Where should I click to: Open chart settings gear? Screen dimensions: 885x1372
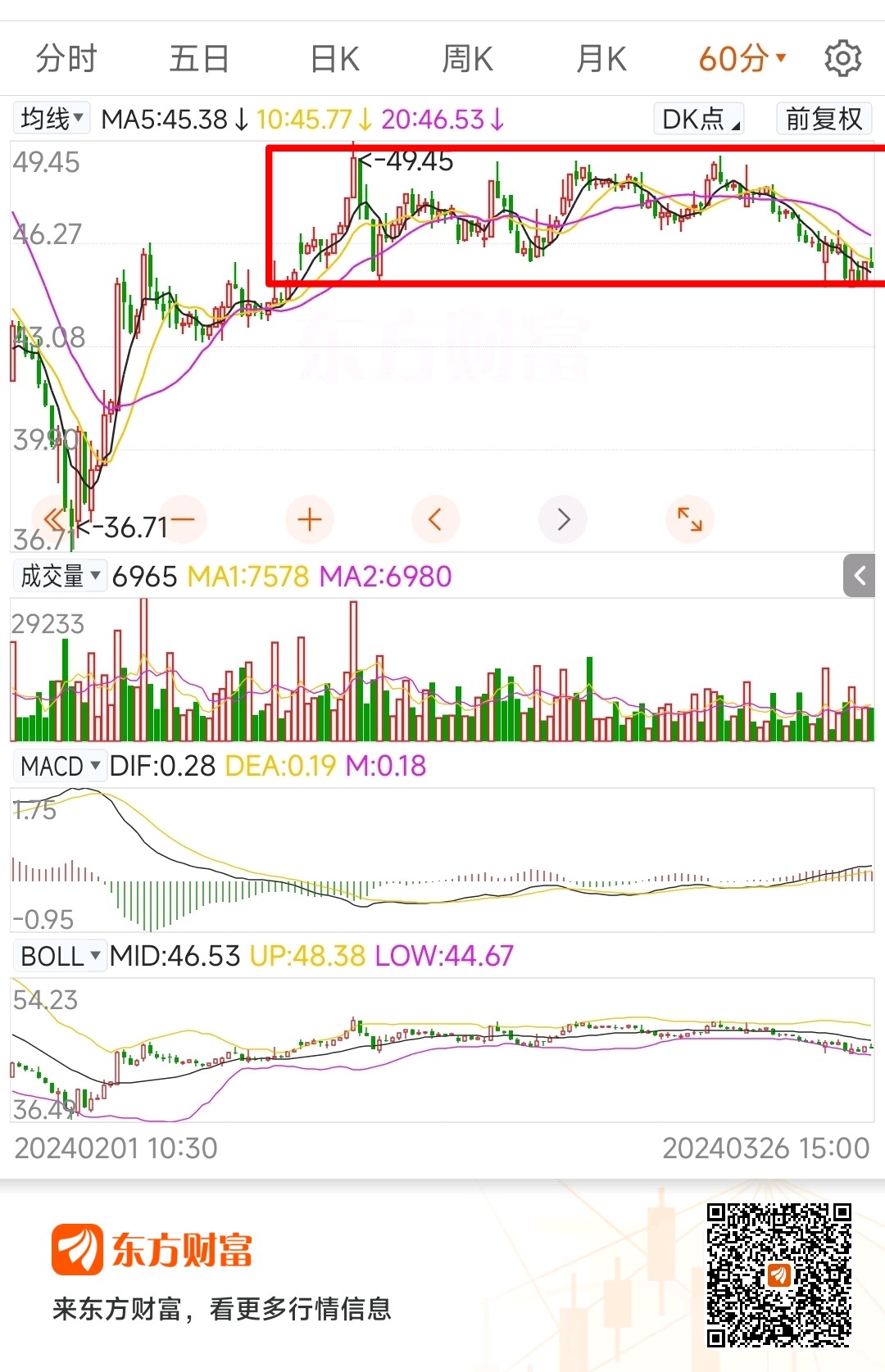[842, 59]
